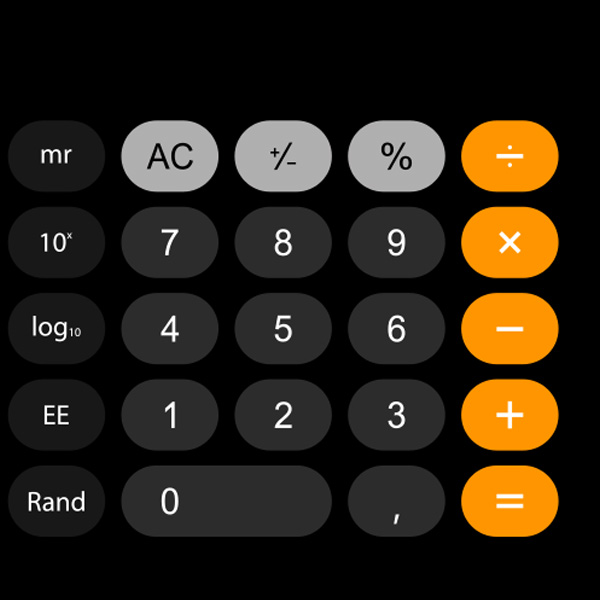Screen dimensions: 600x600
Task: Tap the EE exponent key
Action: coord(56,415)
